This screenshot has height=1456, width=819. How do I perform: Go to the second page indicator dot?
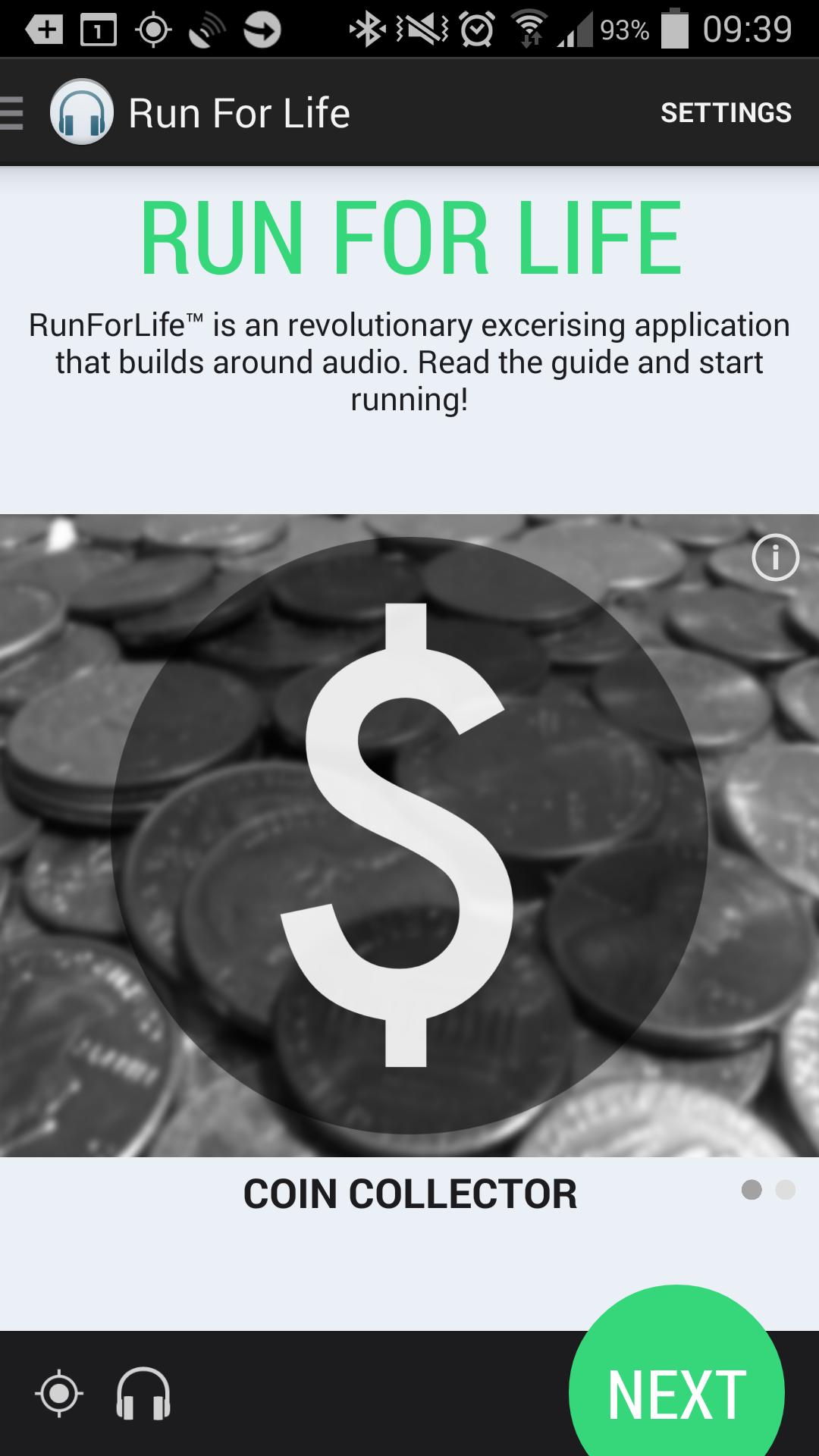pyautogui.click(x=786, y=1190)
